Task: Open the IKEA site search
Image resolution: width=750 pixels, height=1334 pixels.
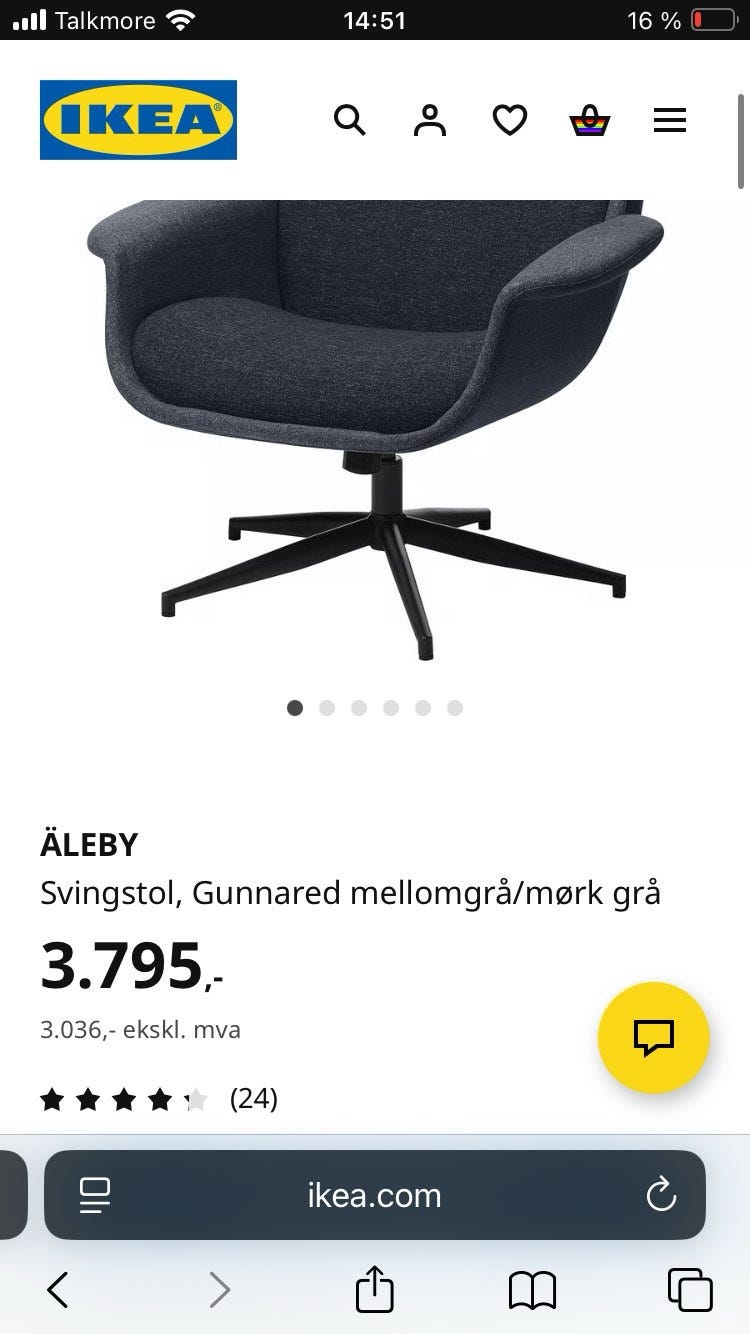Action: click(349, 121)
